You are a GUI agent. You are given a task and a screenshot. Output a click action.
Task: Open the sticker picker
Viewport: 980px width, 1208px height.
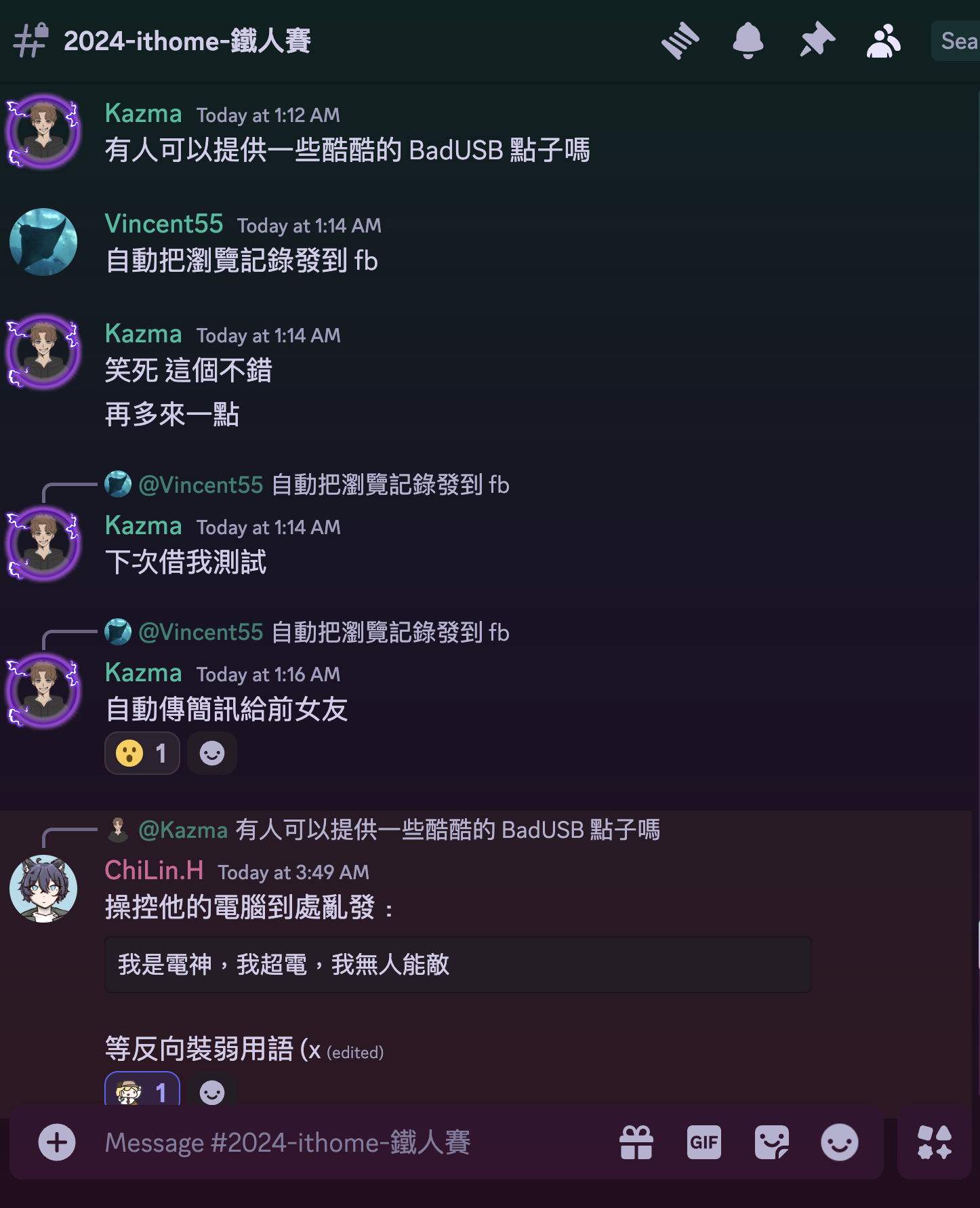[x=772, y=1142]
